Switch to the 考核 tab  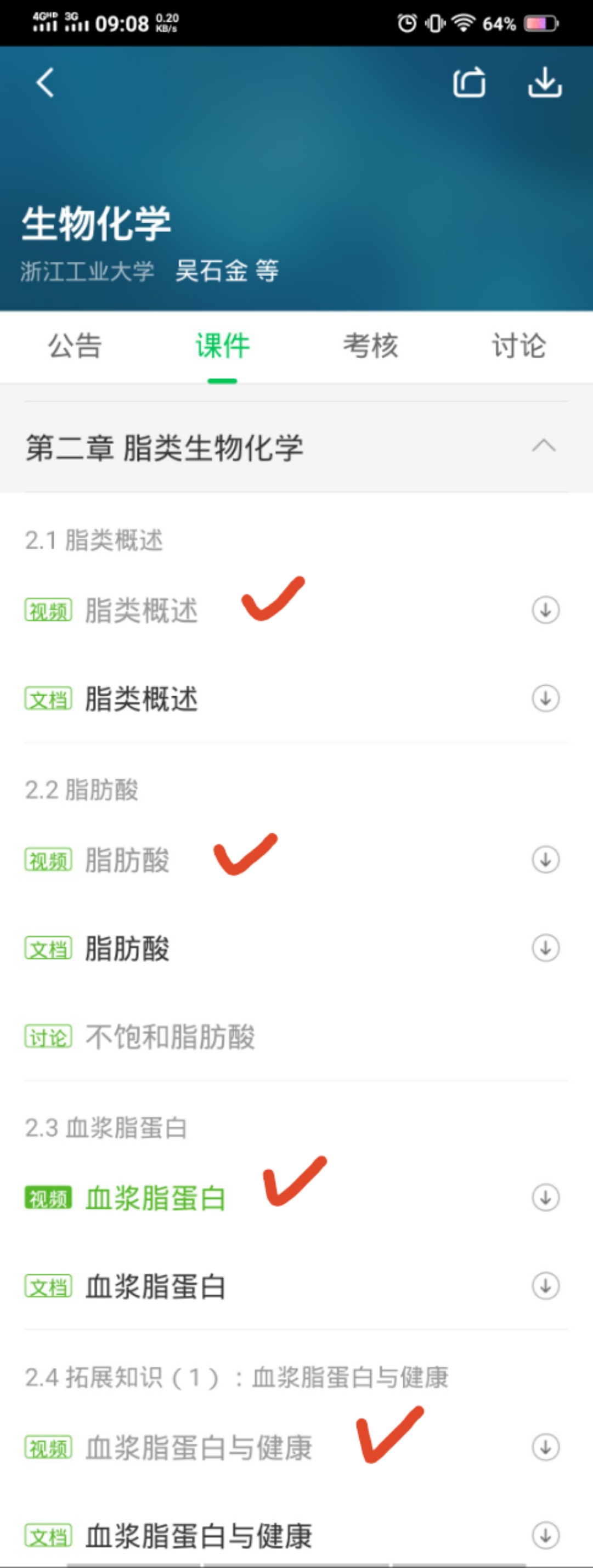[372, 346]
